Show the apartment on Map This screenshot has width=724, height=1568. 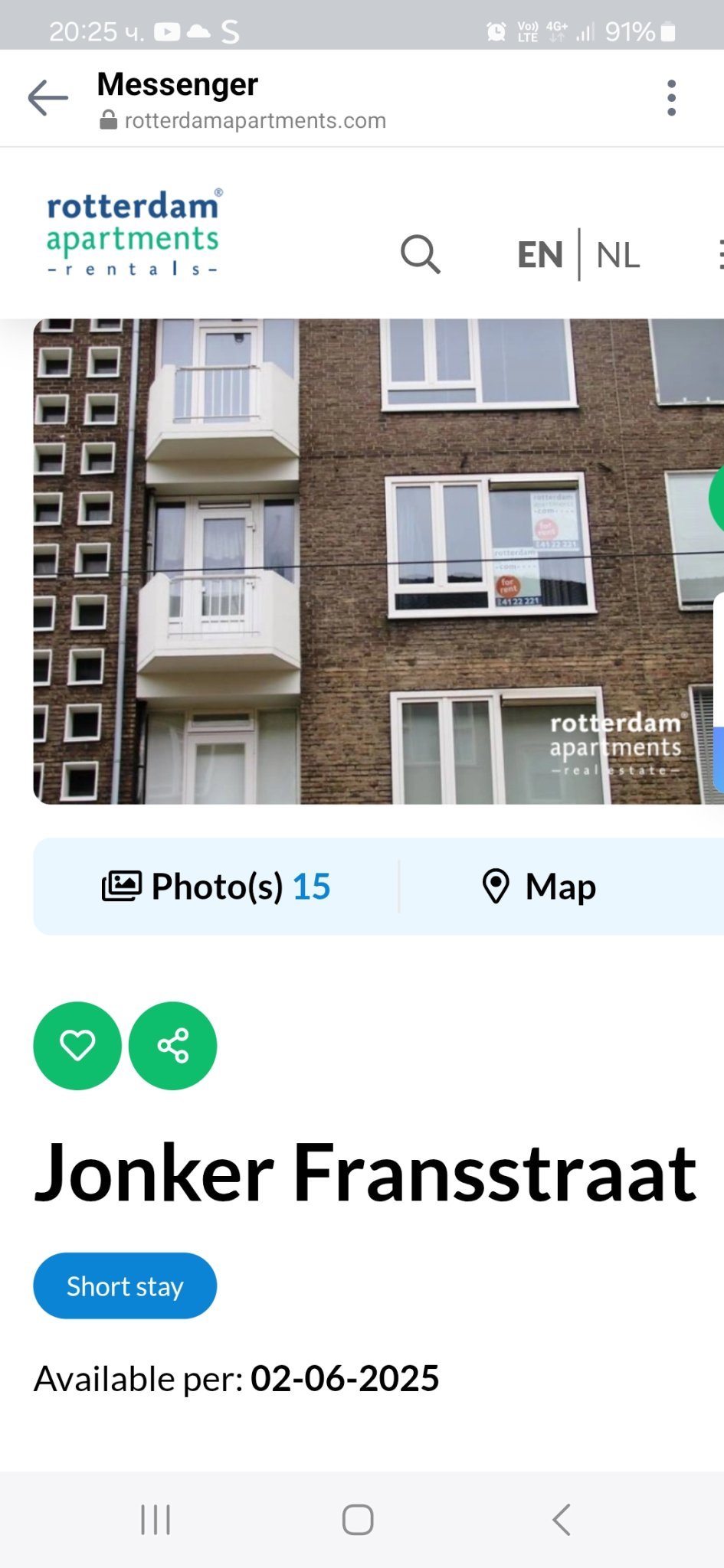(x=539, y=887)
